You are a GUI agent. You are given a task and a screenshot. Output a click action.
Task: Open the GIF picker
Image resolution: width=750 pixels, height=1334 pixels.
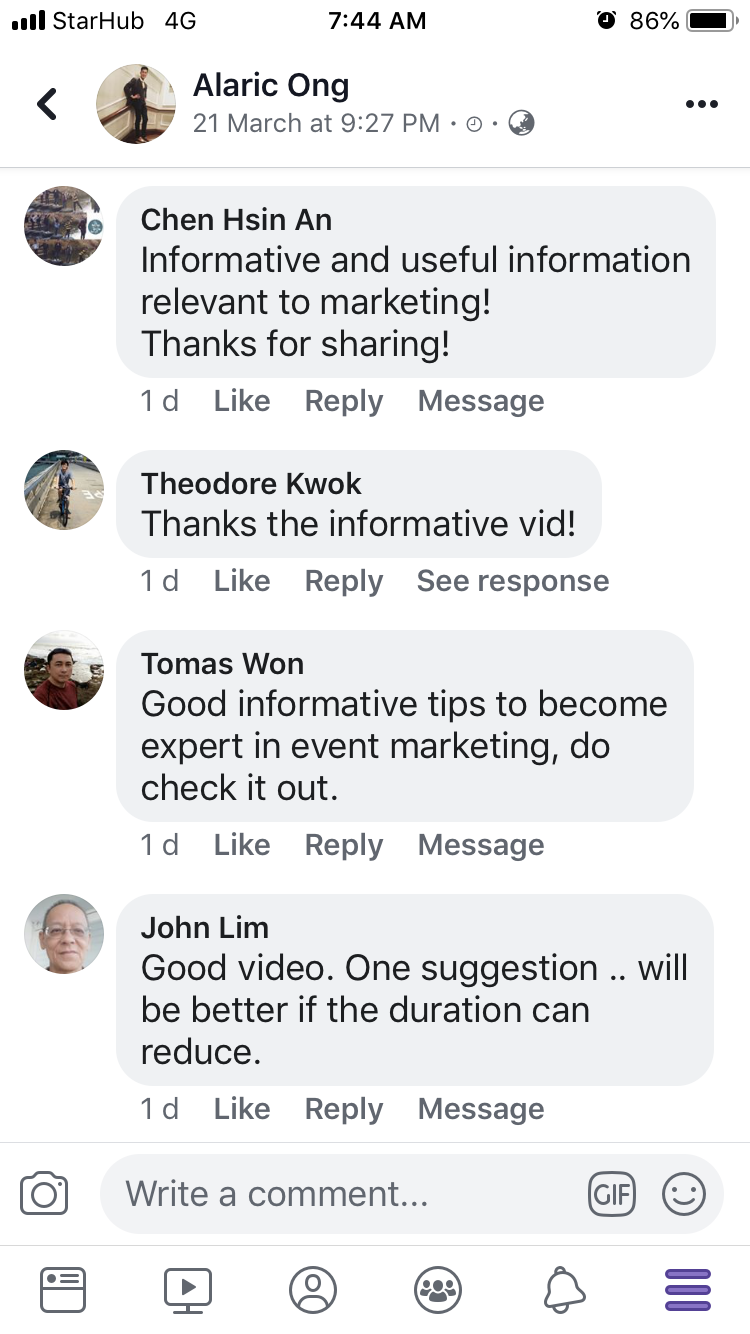[611, 1194]
